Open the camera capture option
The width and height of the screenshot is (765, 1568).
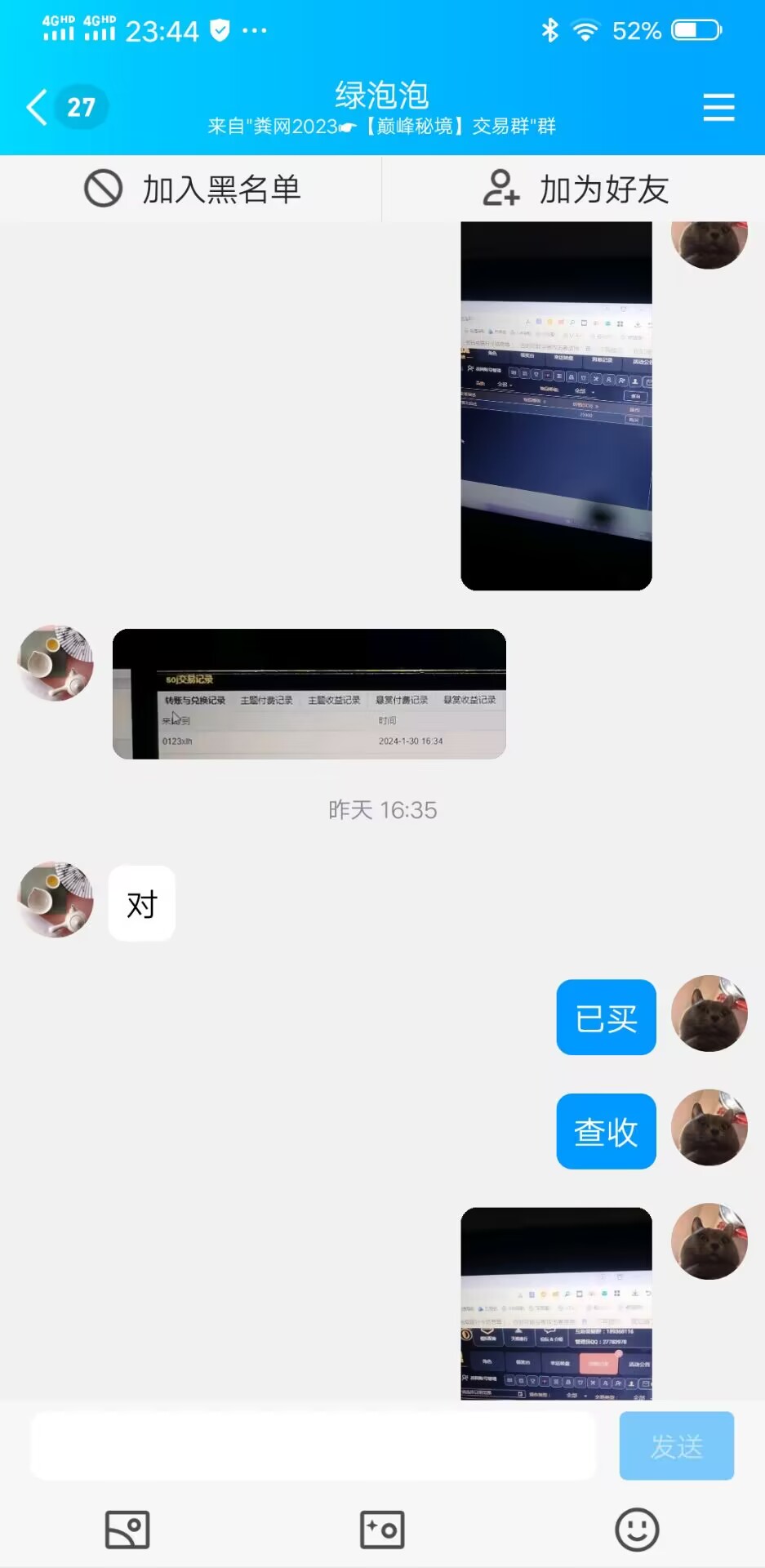[x=382, y=1530]
